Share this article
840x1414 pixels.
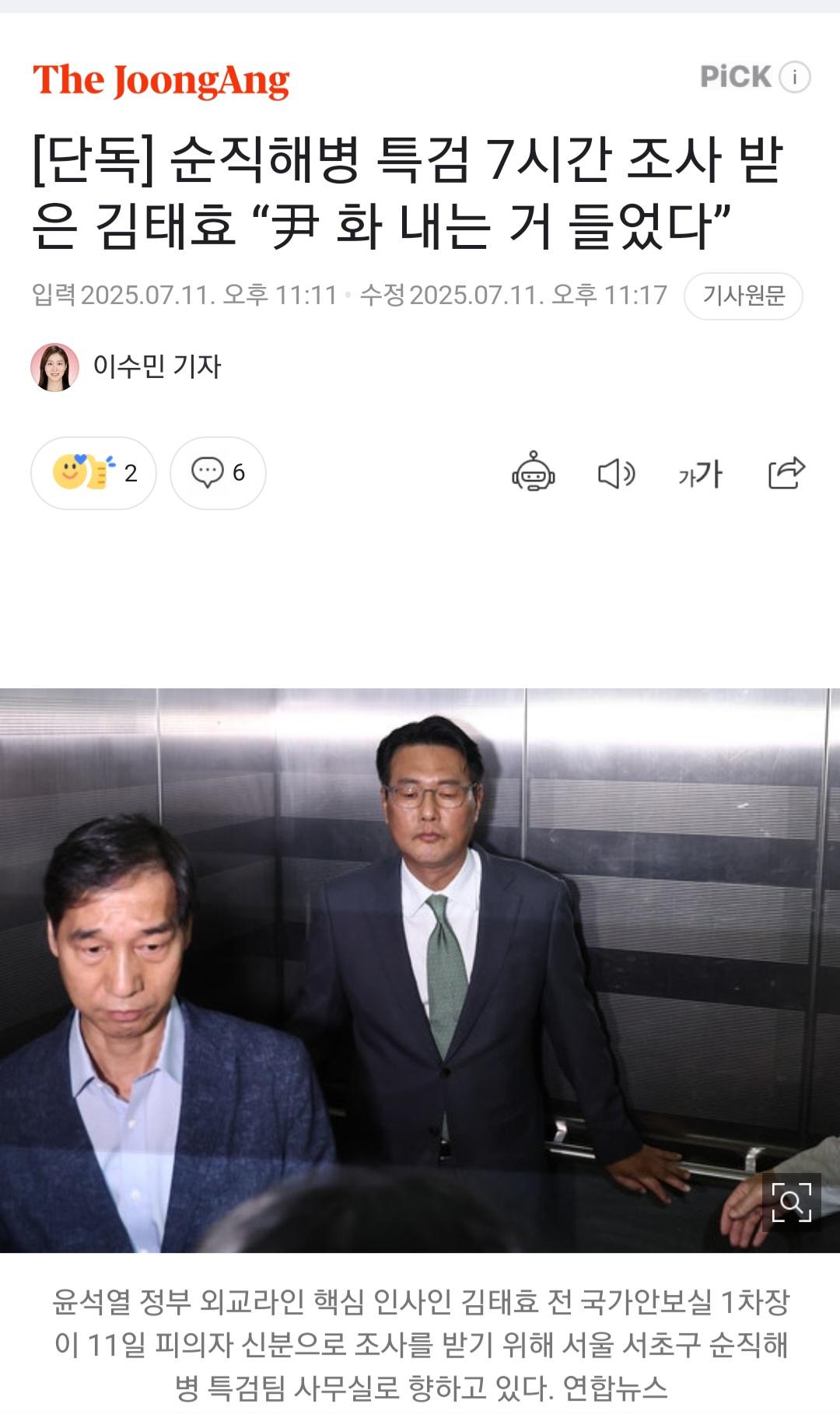(x=786, y=473)
